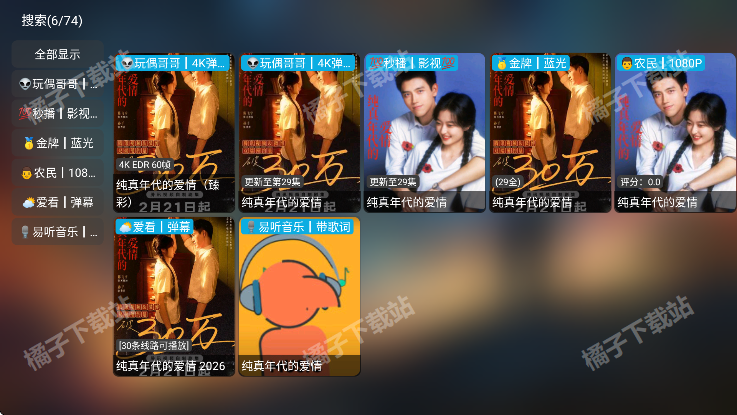
Task: Open the 易听音乐 带歌词 result card
Action: click(x=299, y=297)
